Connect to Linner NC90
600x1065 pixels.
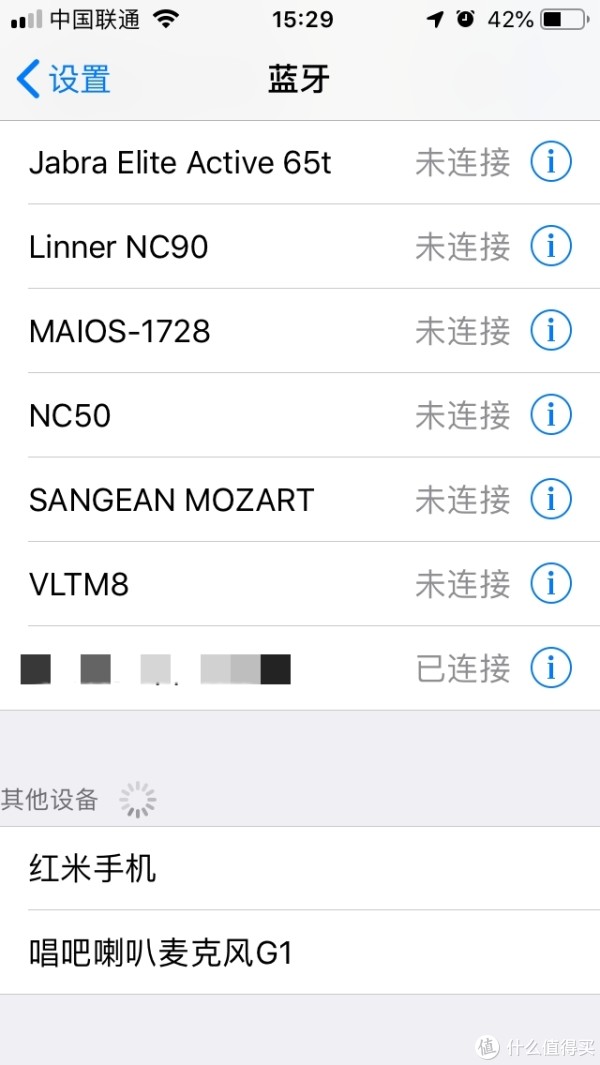coord(300,247)
